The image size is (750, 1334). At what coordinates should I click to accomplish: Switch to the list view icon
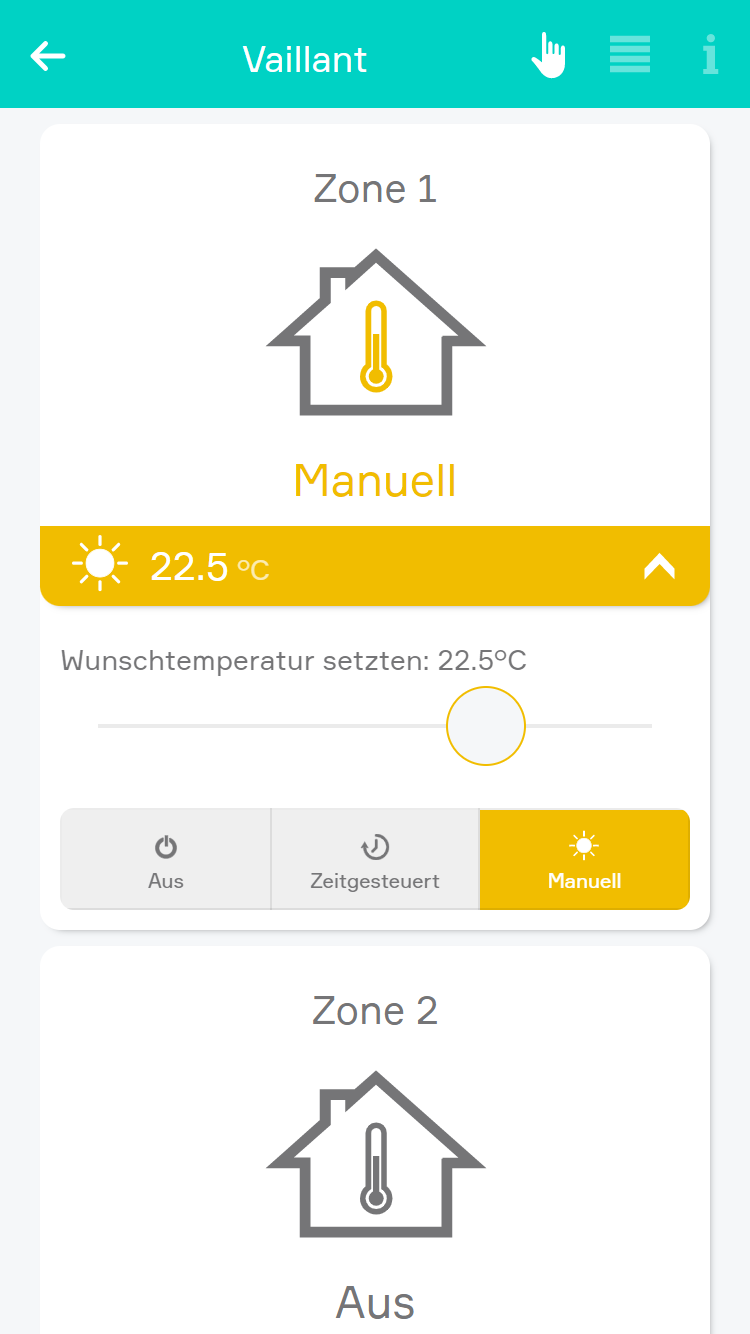coord(630,55)
